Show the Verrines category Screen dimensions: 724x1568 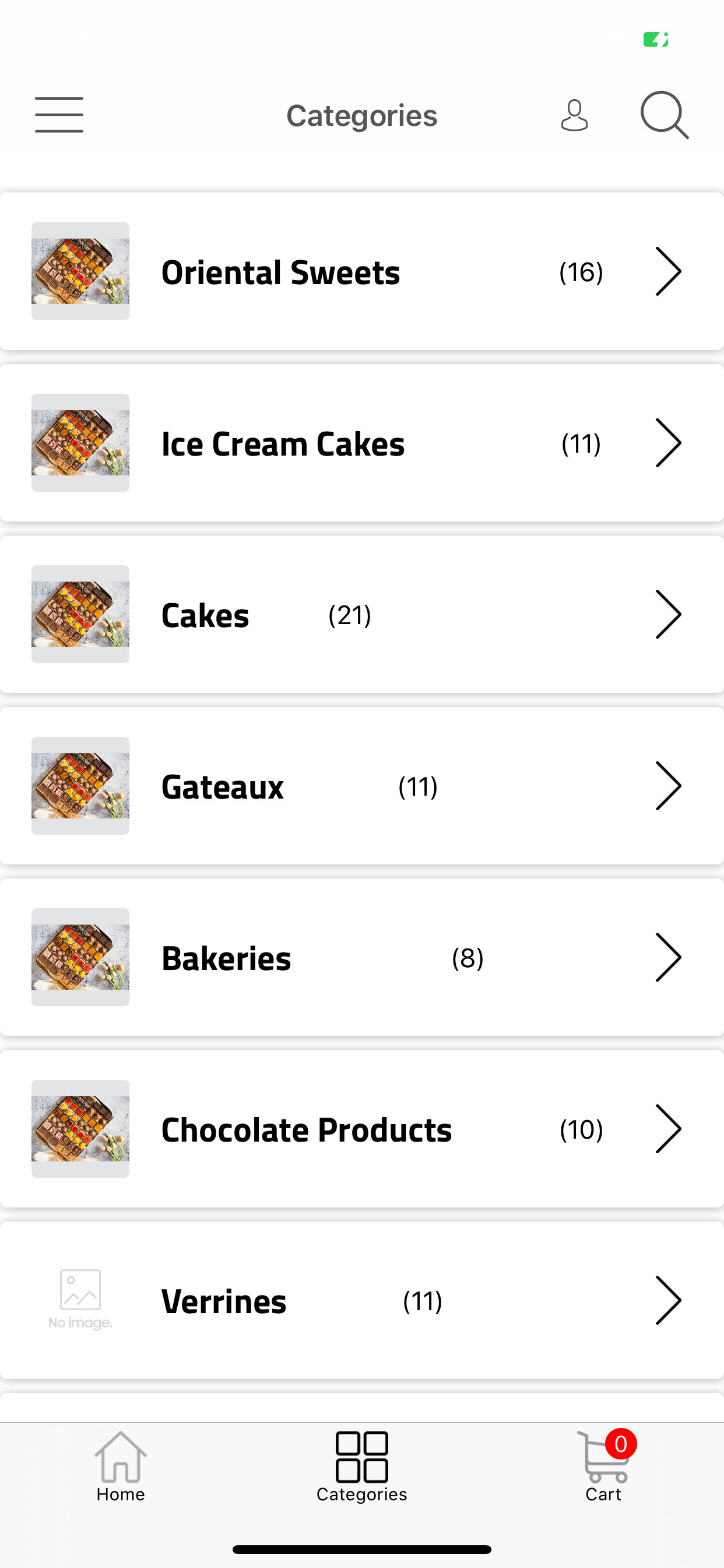click(x=361, y=1301)
